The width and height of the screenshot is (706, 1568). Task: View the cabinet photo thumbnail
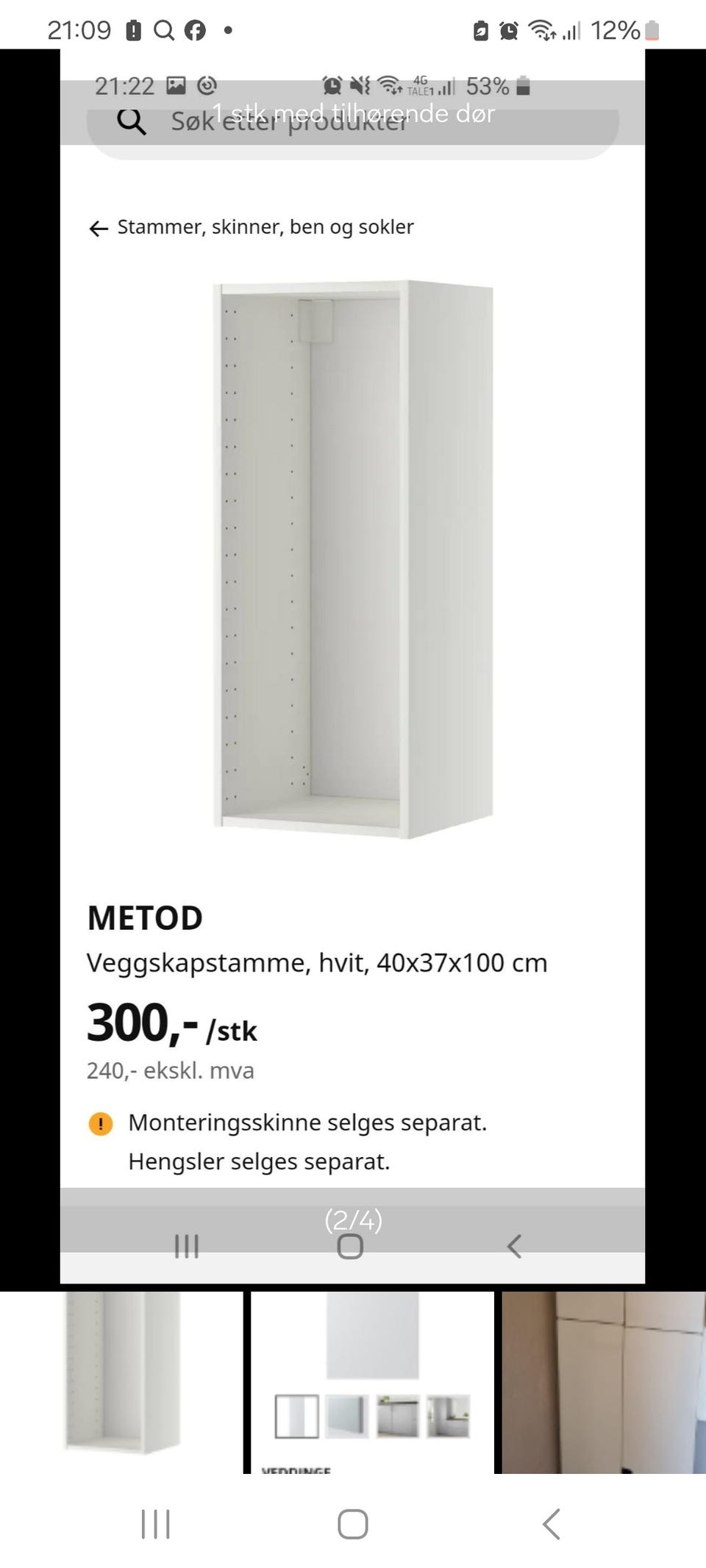coord(604,1382)
